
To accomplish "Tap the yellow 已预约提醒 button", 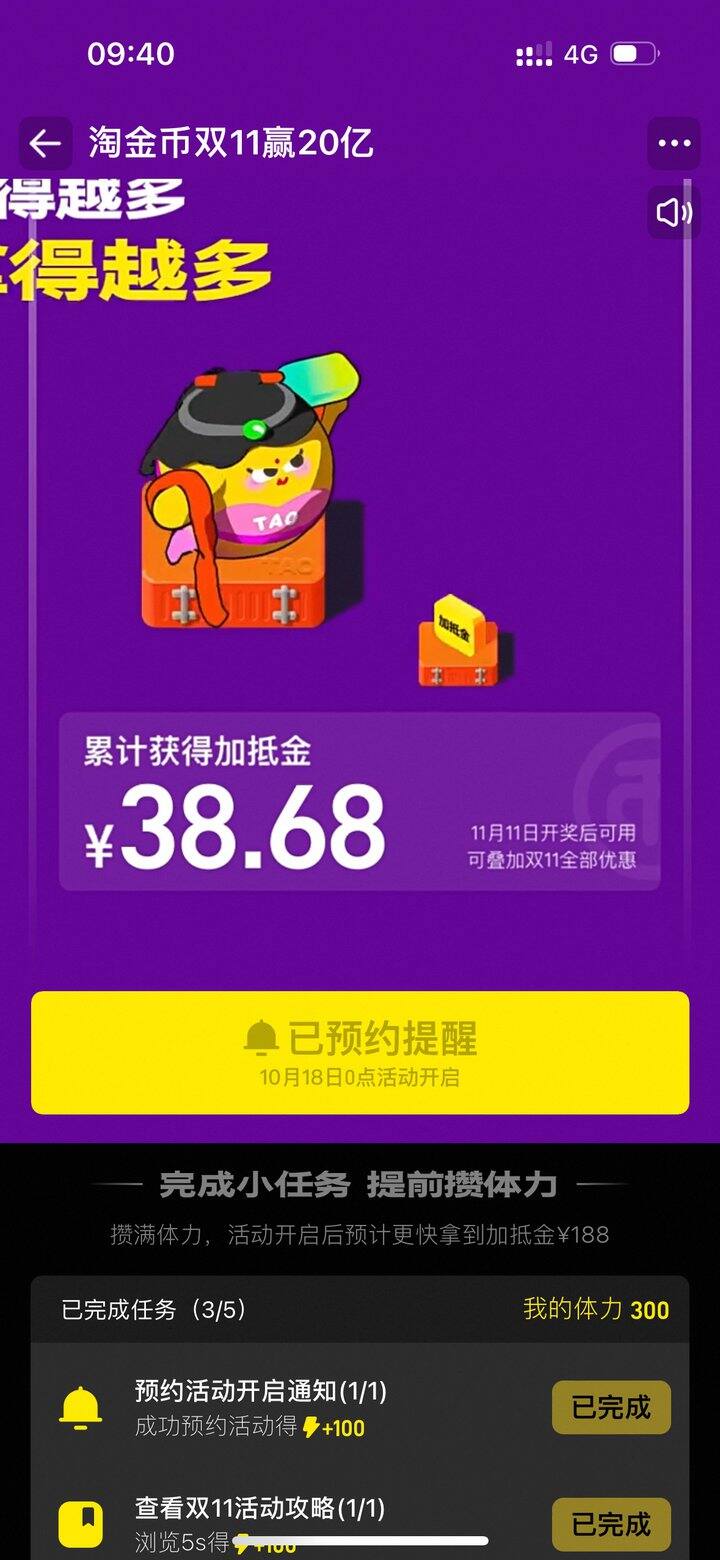I will point(360,1052).
